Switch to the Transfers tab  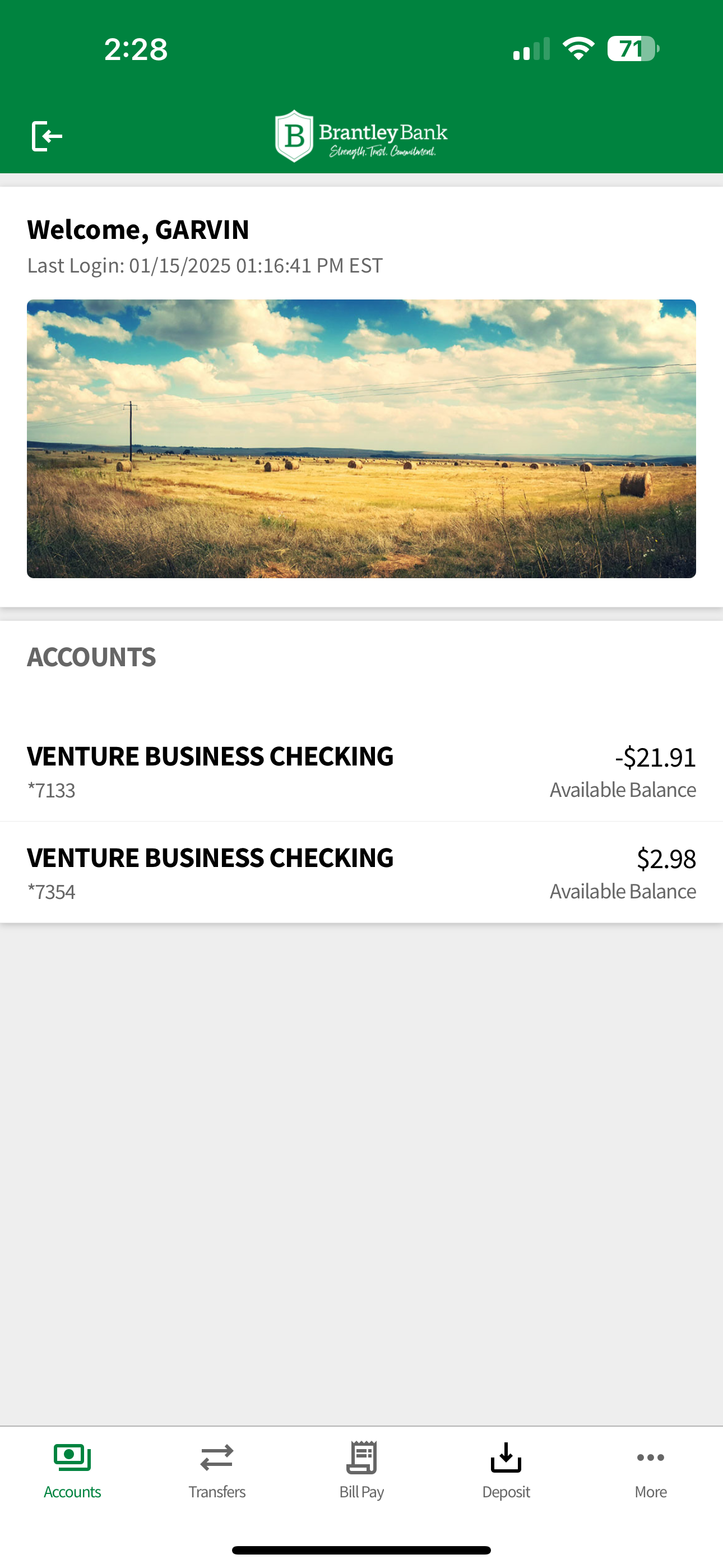pyautogui.click(x=217, y=1470)
